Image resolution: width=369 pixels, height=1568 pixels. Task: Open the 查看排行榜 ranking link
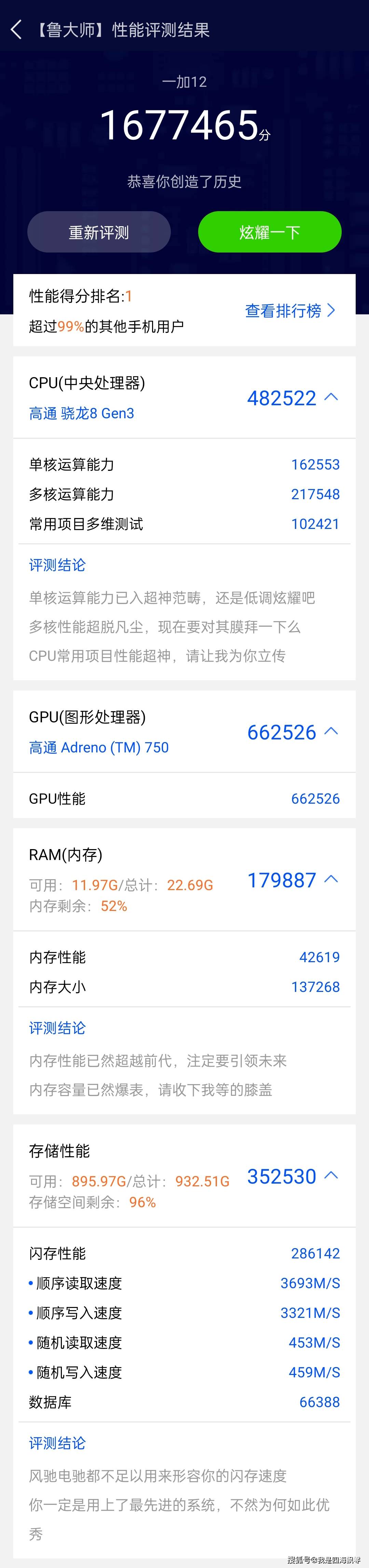pyautogui.click(x=290, y=311)
